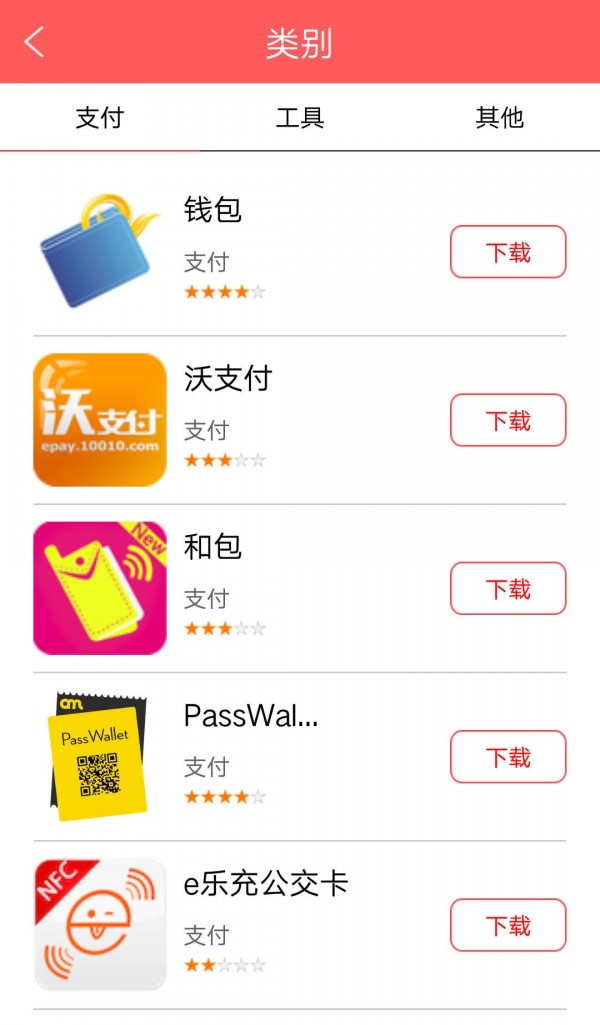Download the 沃支付 app
This screenshot has height=1025, width=600.
[x=508, y=420]
